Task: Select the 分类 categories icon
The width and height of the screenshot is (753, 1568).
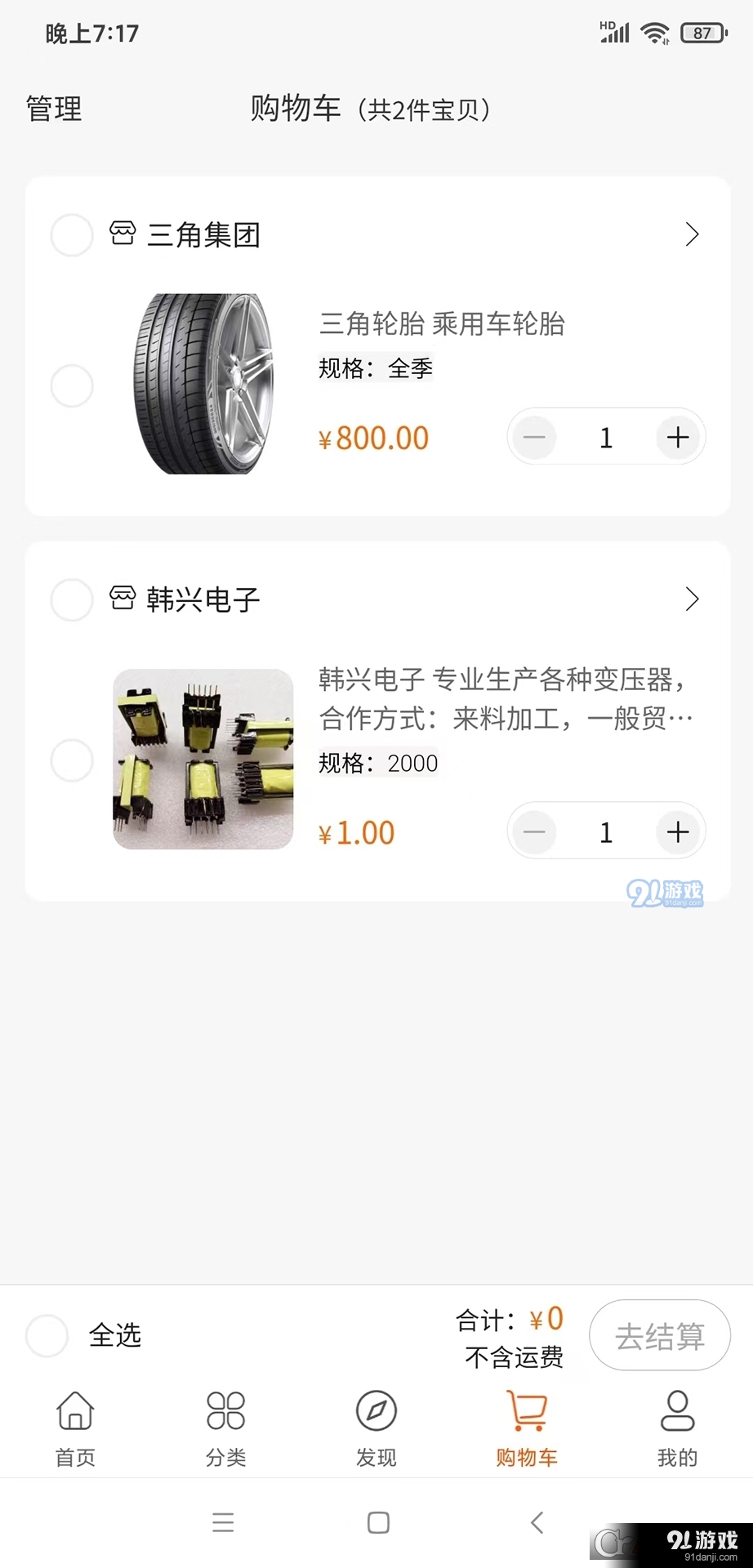Action: click(225, 1411)
